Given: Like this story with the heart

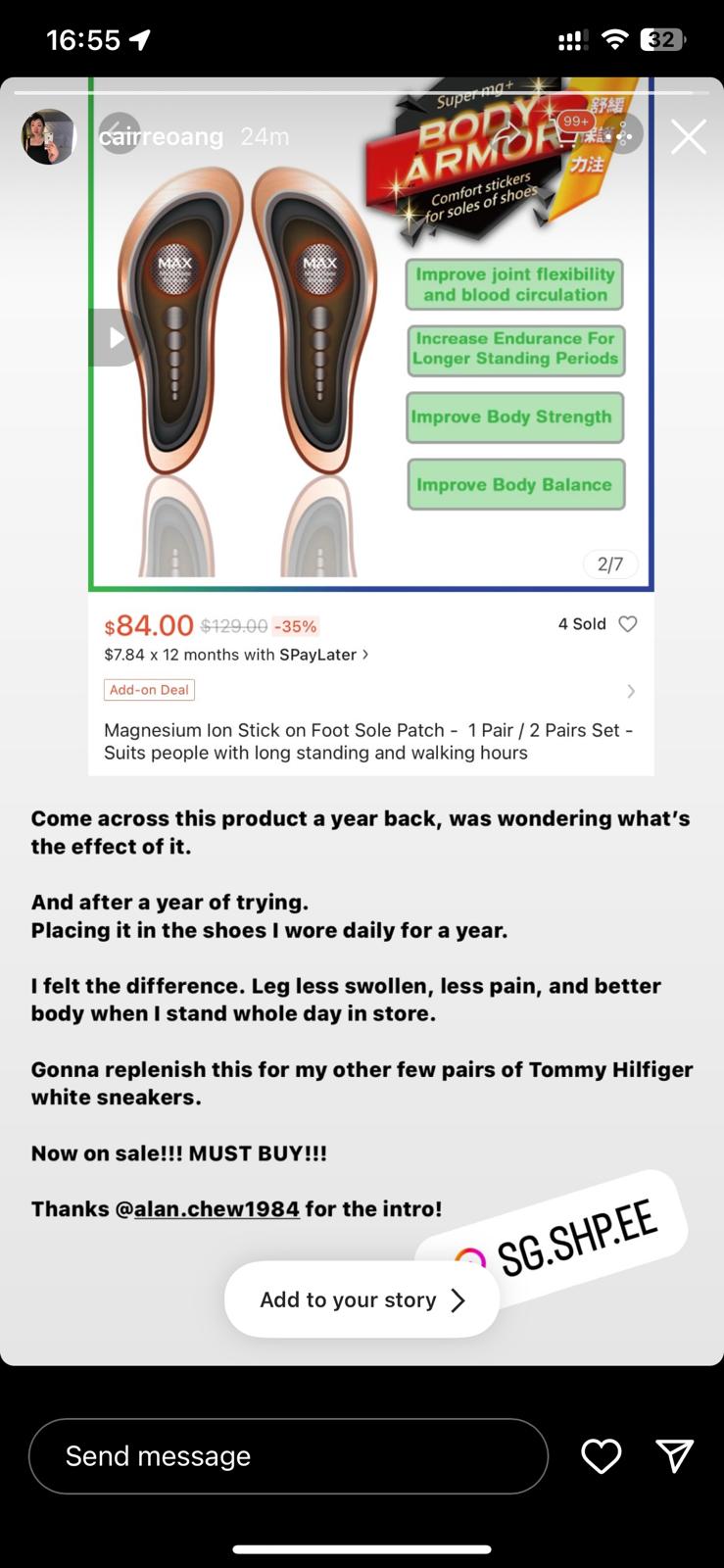Looking at the screenshot, I should tap(601, 1456).
